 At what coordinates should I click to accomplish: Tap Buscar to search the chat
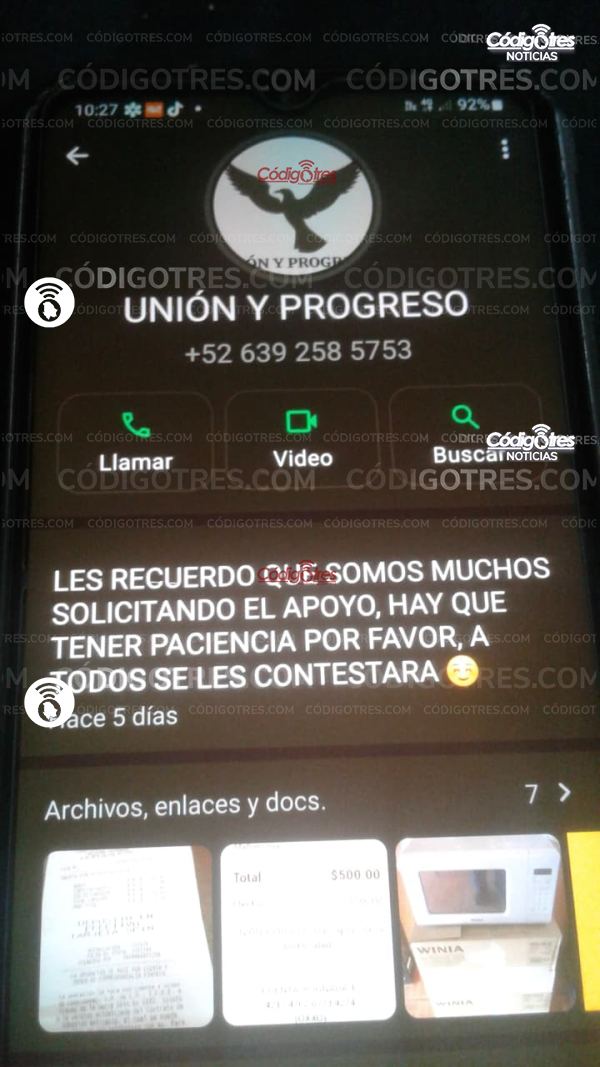pos(464,436)
